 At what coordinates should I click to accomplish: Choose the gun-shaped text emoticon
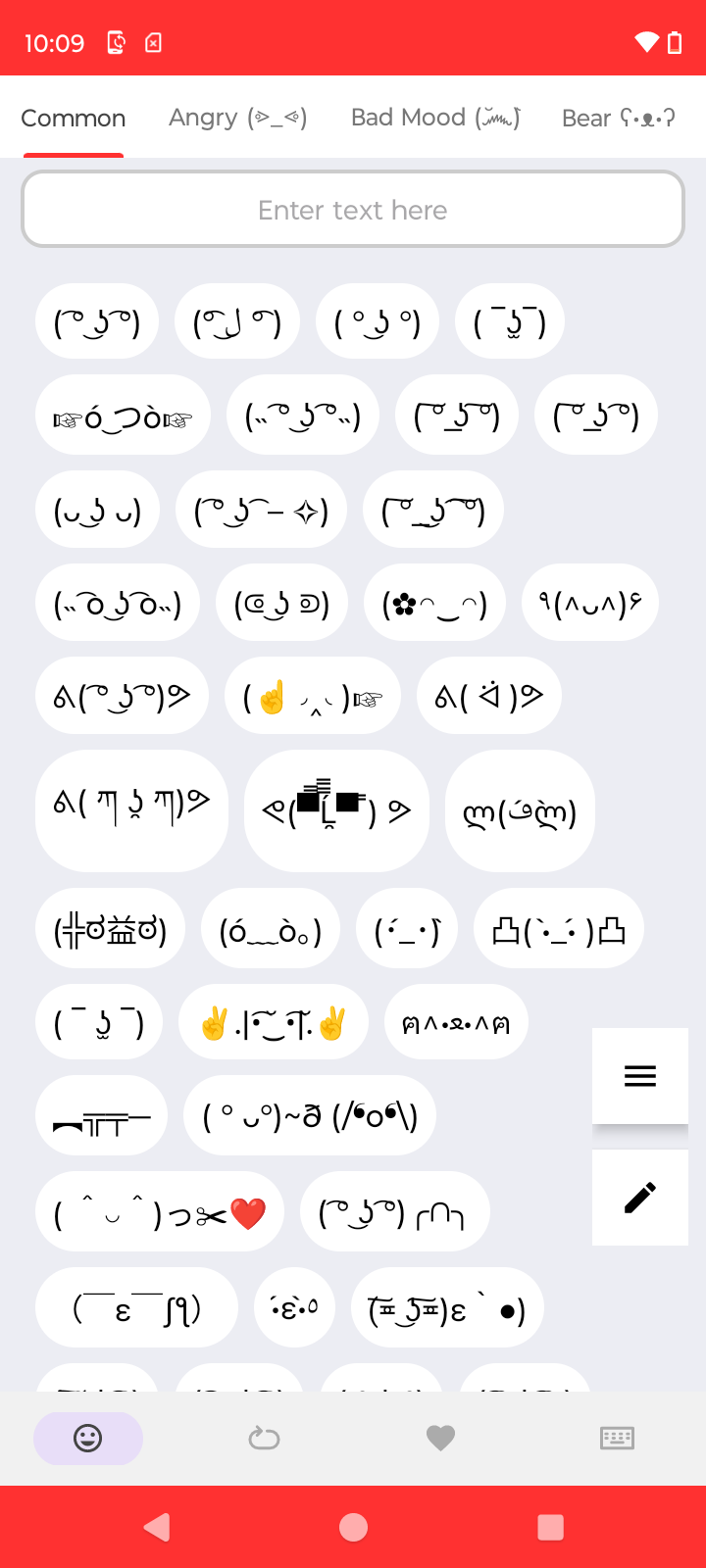(x=102, y=1116)
